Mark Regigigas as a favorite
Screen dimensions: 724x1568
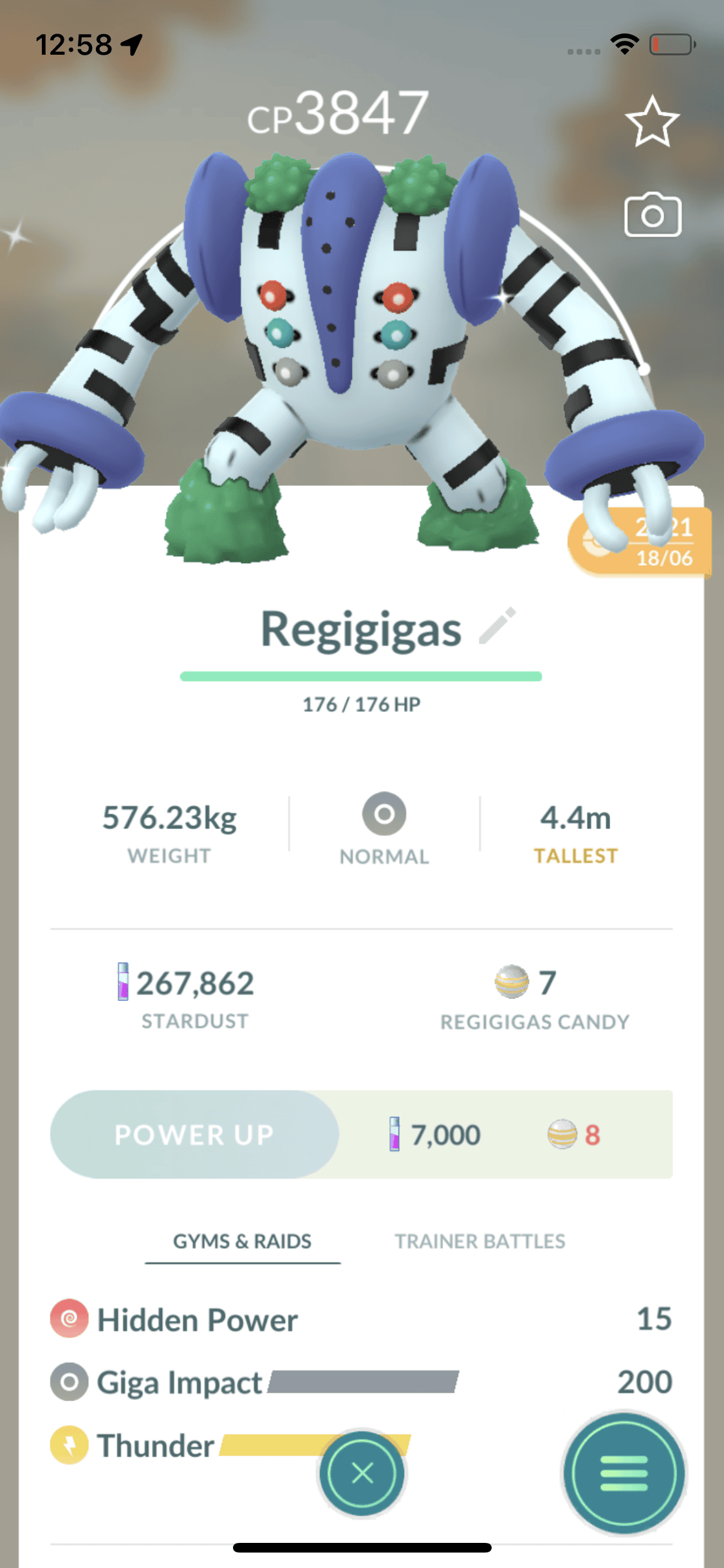652,122
